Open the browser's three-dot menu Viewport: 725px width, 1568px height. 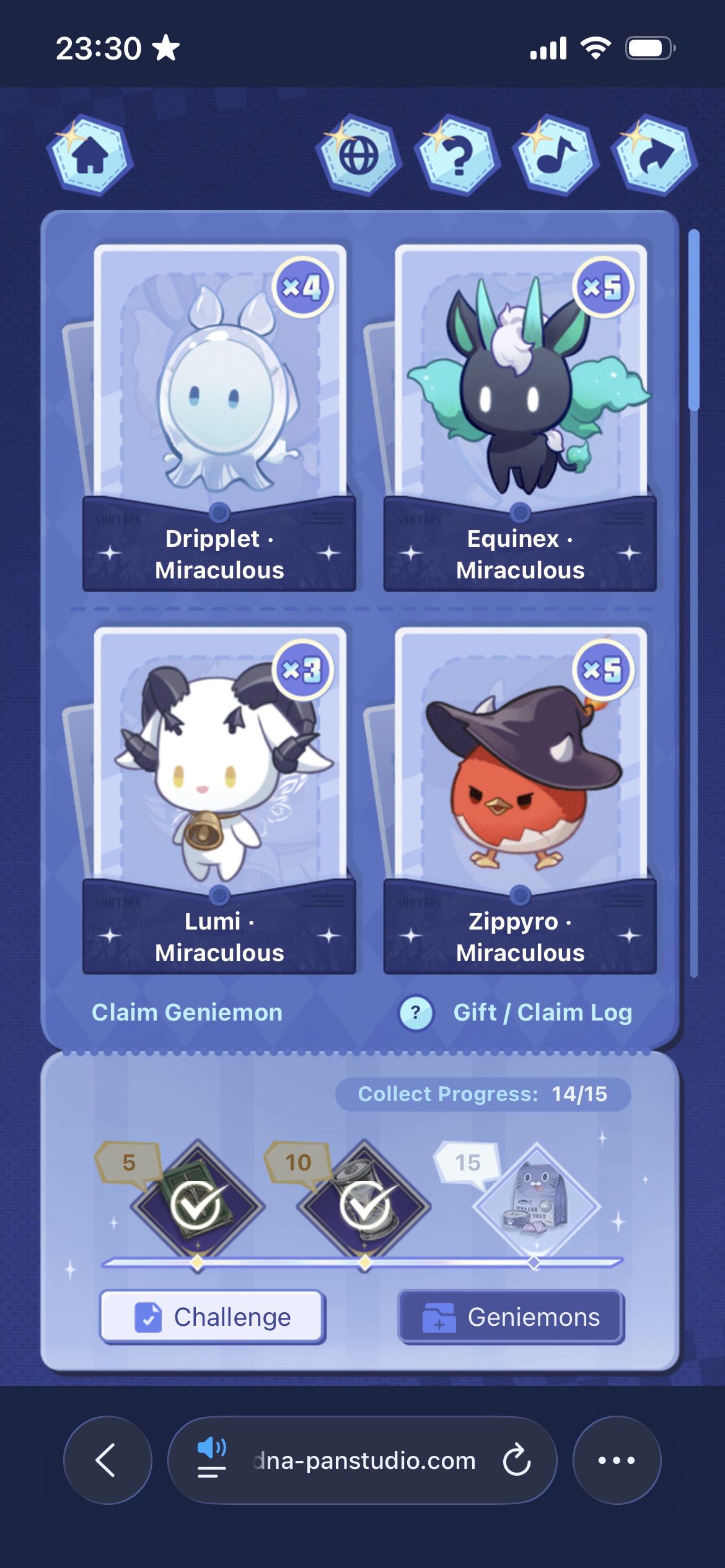617,1460
